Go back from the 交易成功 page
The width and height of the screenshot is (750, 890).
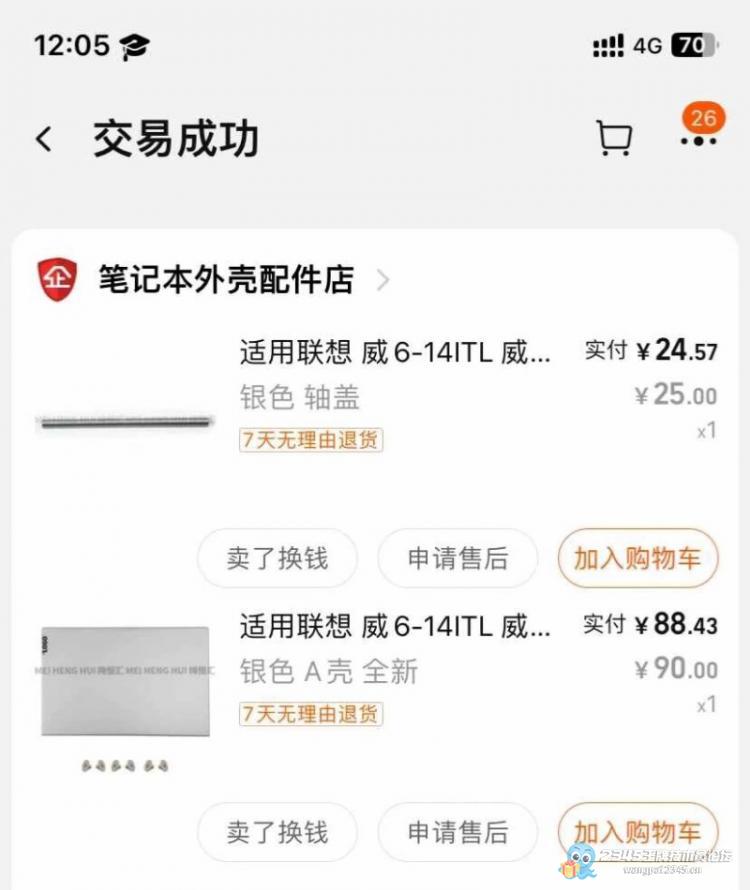(44, 139)
